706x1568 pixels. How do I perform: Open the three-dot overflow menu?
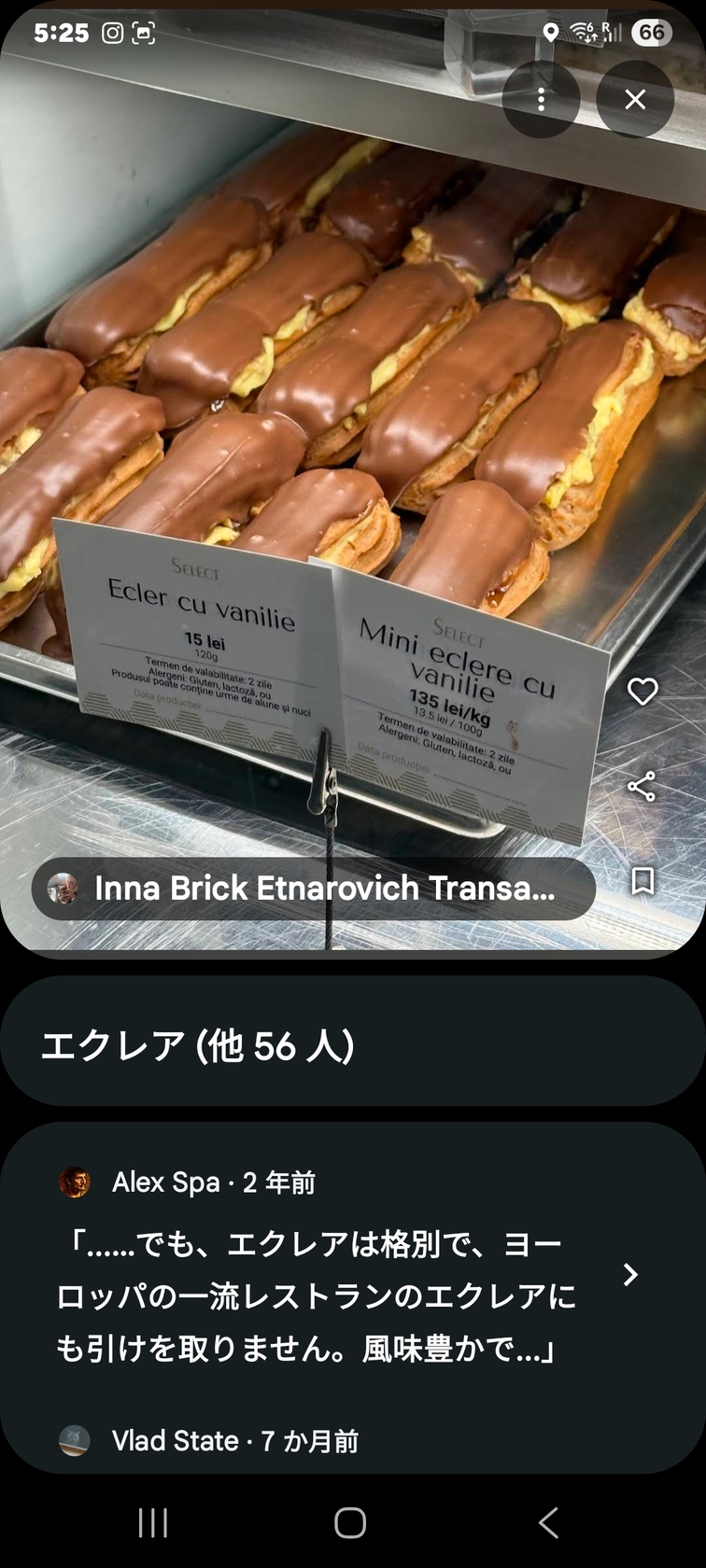[x=541, y=100]
